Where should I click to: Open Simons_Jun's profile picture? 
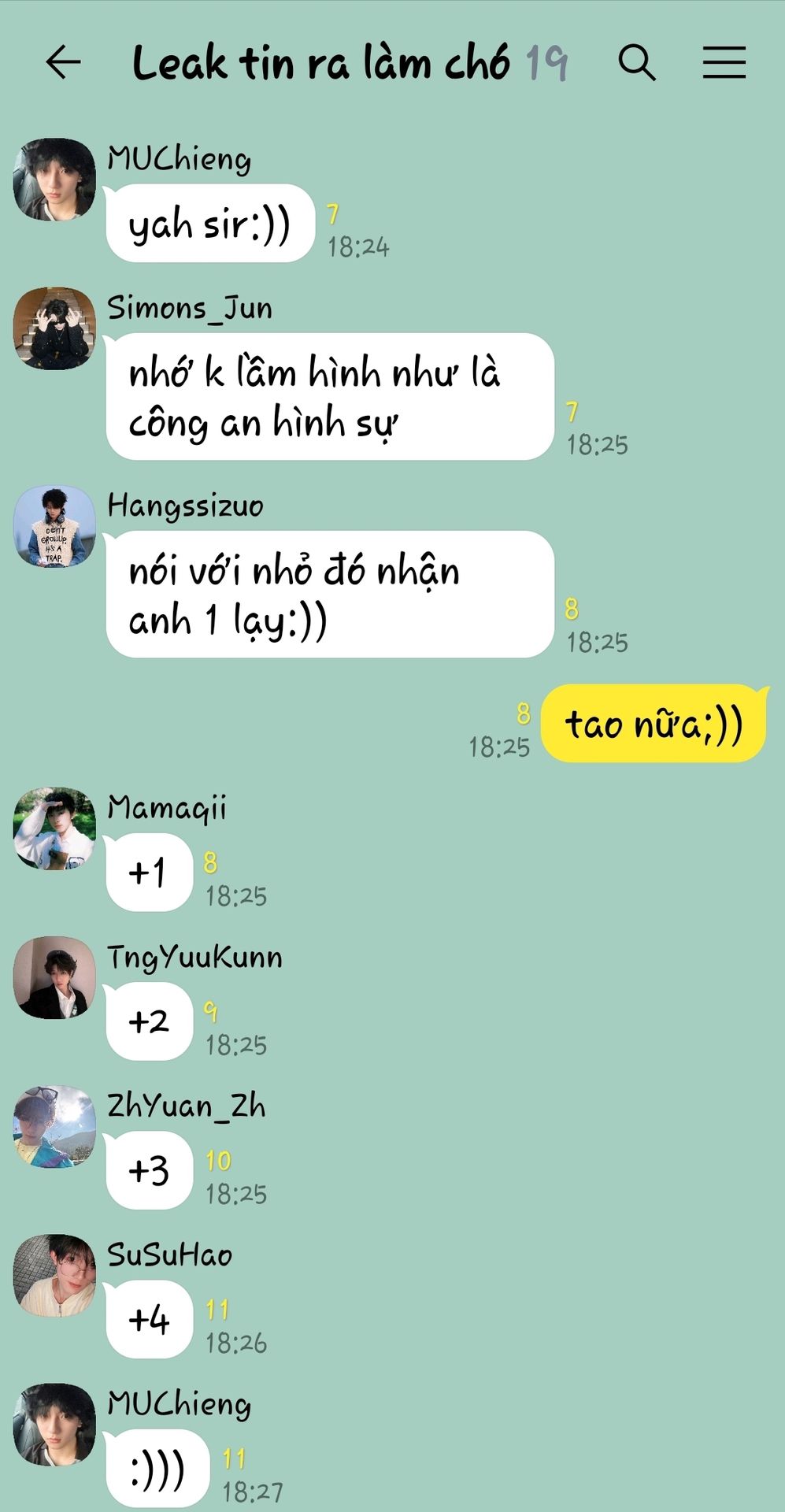(54, 328)
